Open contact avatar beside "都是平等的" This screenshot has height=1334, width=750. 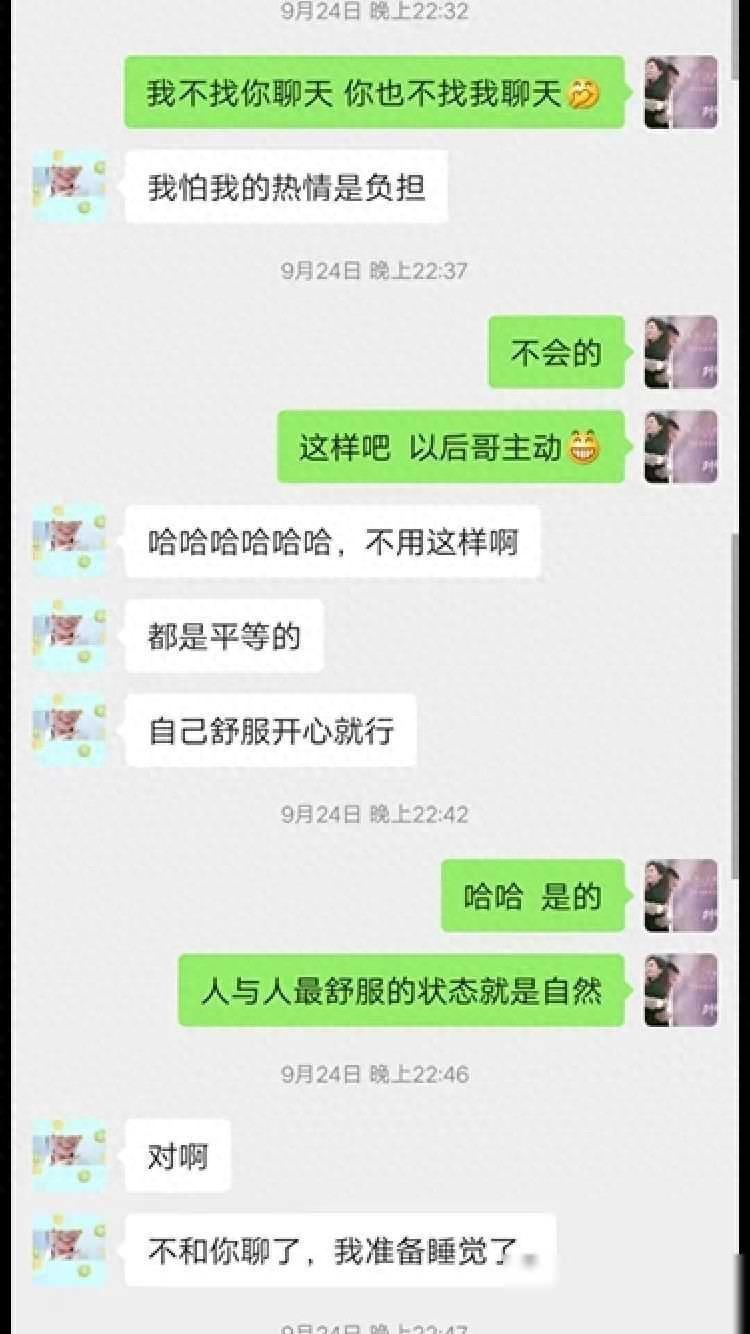pos(69,635)
